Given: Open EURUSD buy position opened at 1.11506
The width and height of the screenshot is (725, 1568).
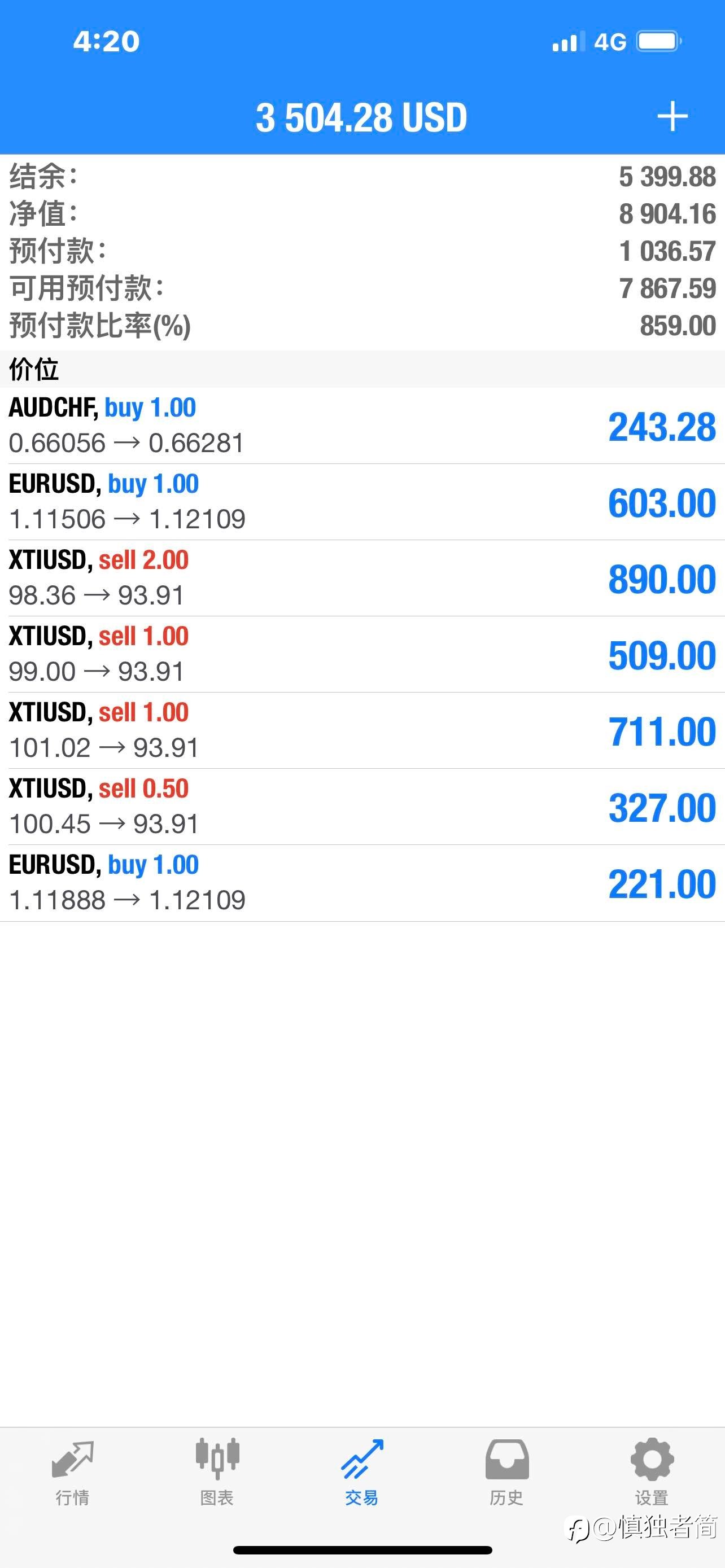Looking at the screenshot, I should [362, 502].
